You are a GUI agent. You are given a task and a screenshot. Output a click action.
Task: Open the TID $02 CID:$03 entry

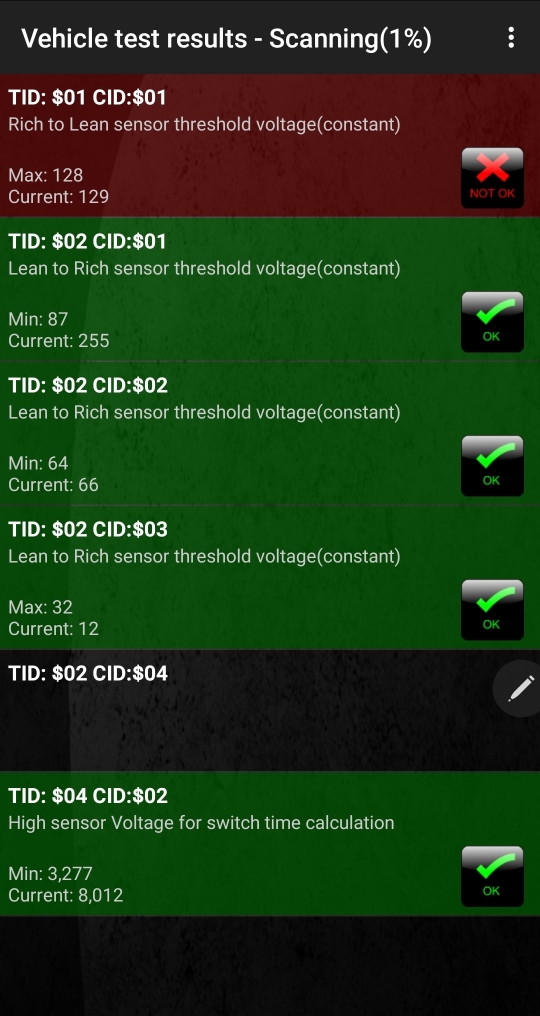pyautogui.click(x=270, y=577)
